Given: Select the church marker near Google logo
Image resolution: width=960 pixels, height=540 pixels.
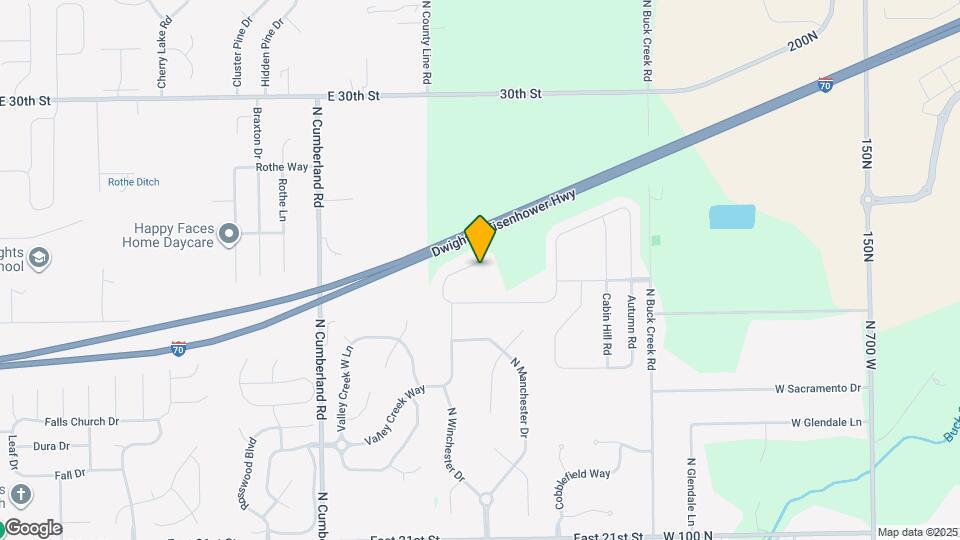Looking at the screenshot, I should coord(21,495).
